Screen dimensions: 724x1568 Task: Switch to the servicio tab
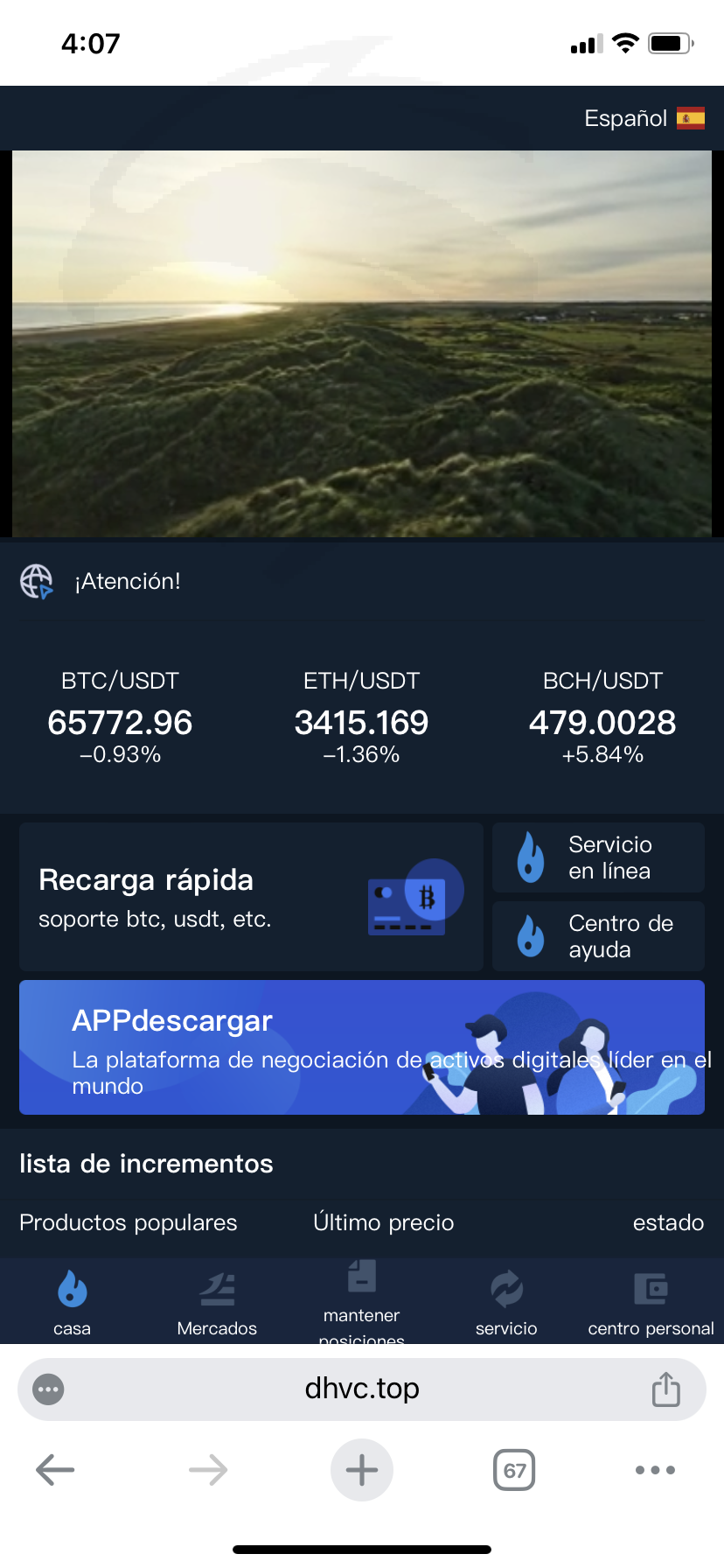click(506, 1302)
